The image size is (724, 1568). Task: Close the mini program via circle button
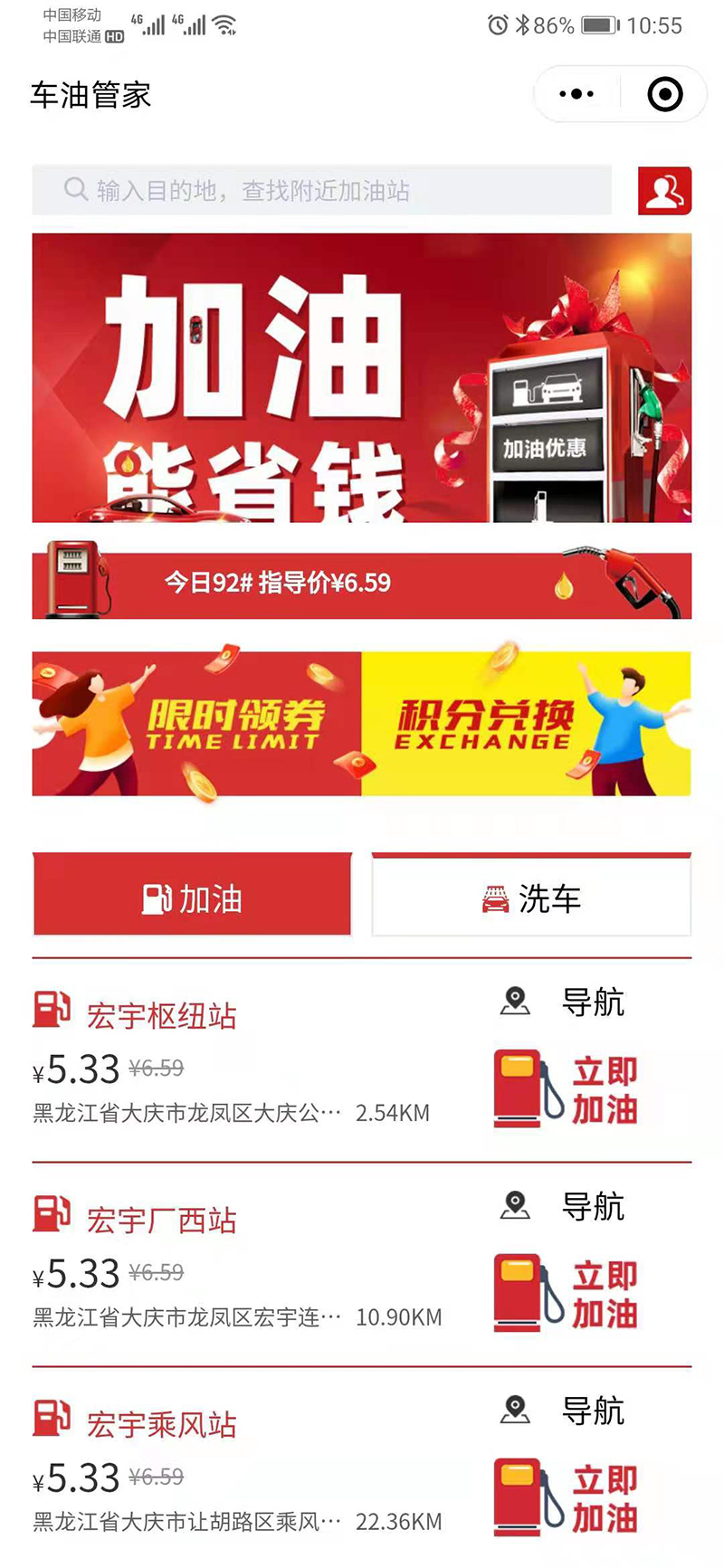[665, 94]
